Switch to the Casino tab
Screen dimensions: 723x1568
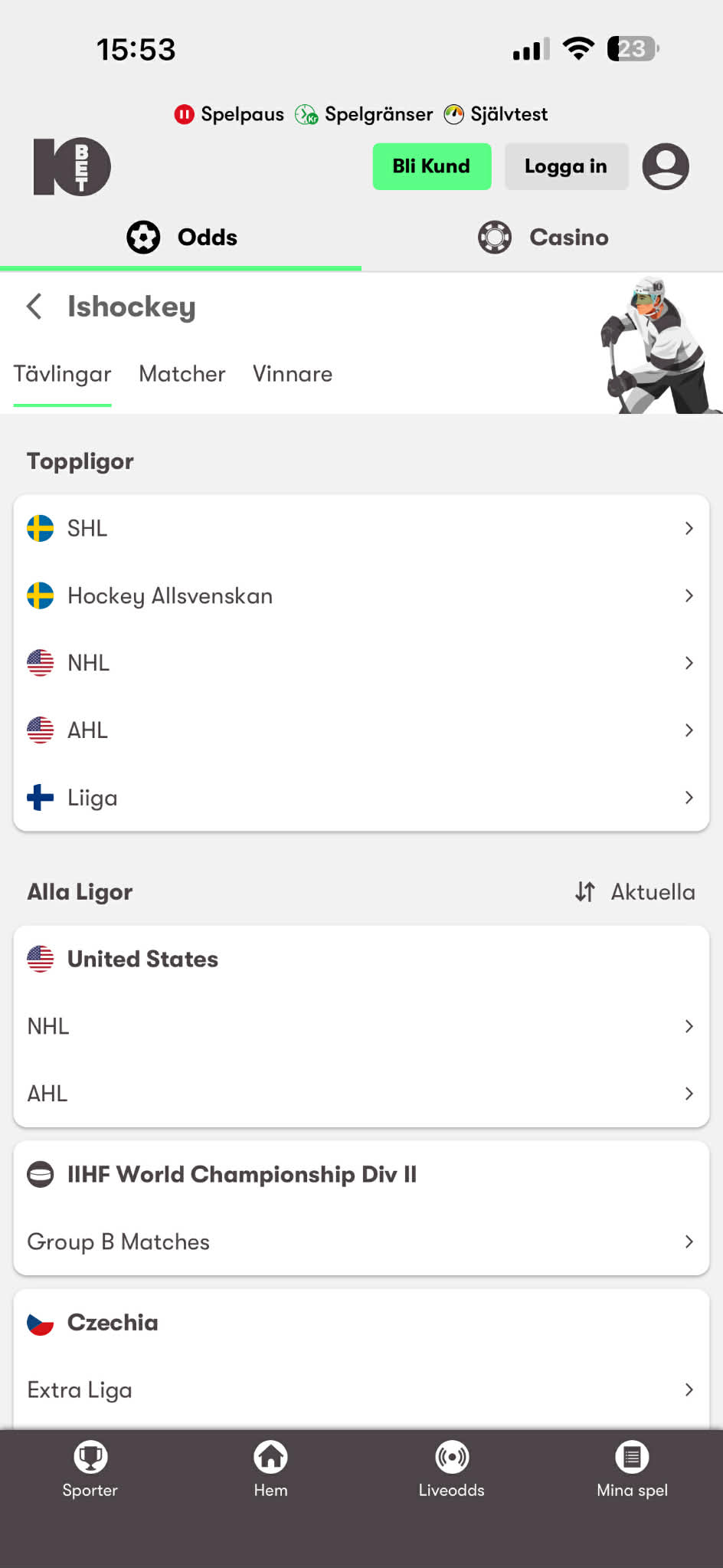543,237
